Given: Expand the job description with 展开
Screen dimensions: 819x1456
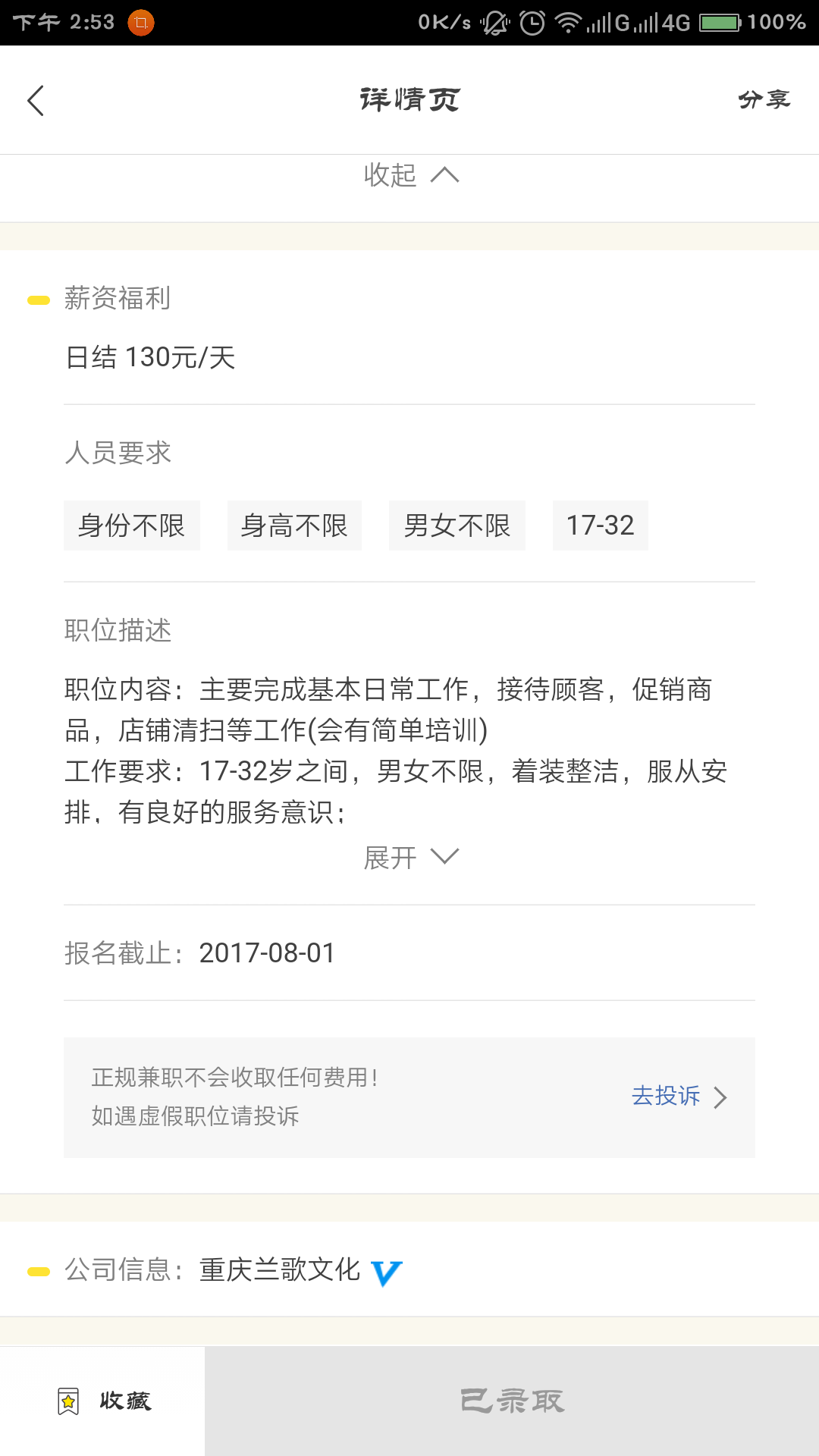Looking at the screenshot, I should (x=410, y=858).
